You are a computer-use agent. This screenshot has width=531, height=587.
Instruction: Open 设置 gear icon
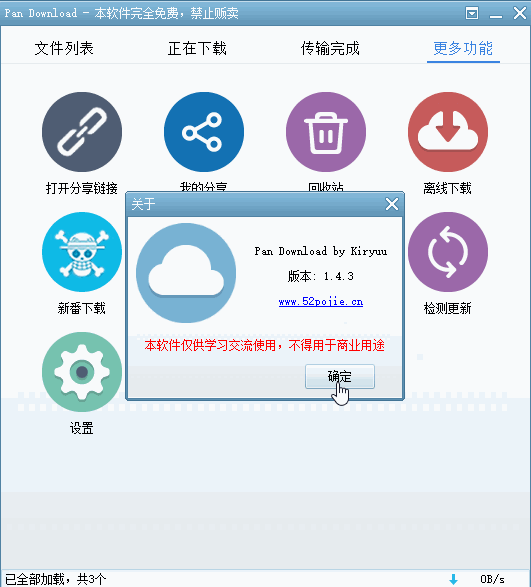click(x=82, y=372)
